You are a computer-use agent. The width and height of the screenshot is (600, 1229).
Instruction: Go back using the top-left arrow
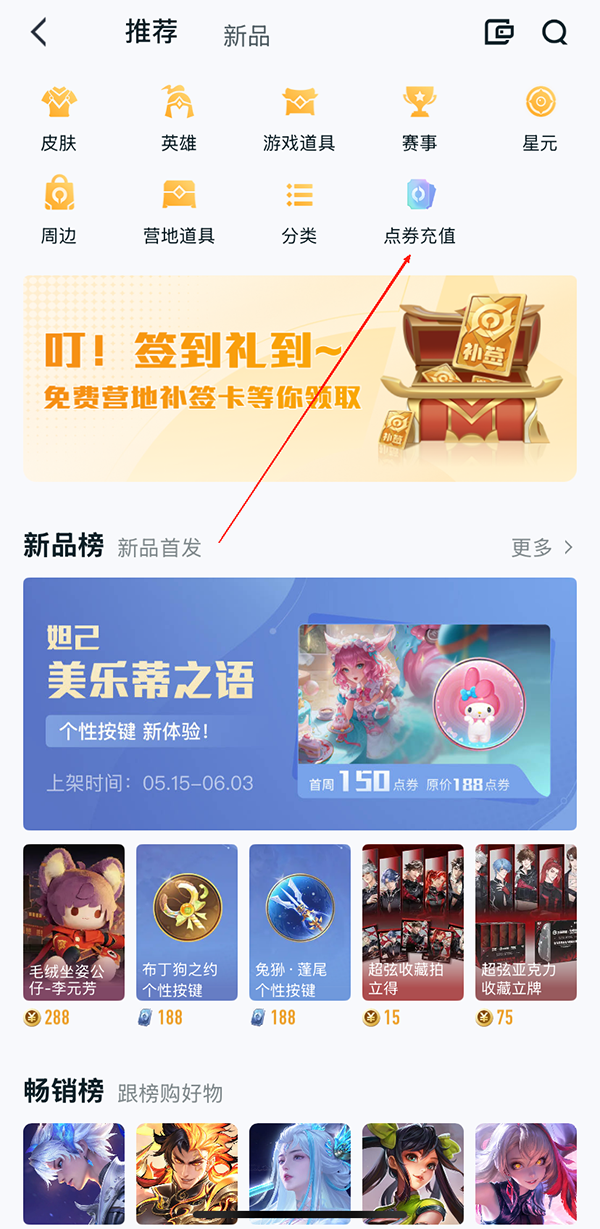[x=39, y=32]
